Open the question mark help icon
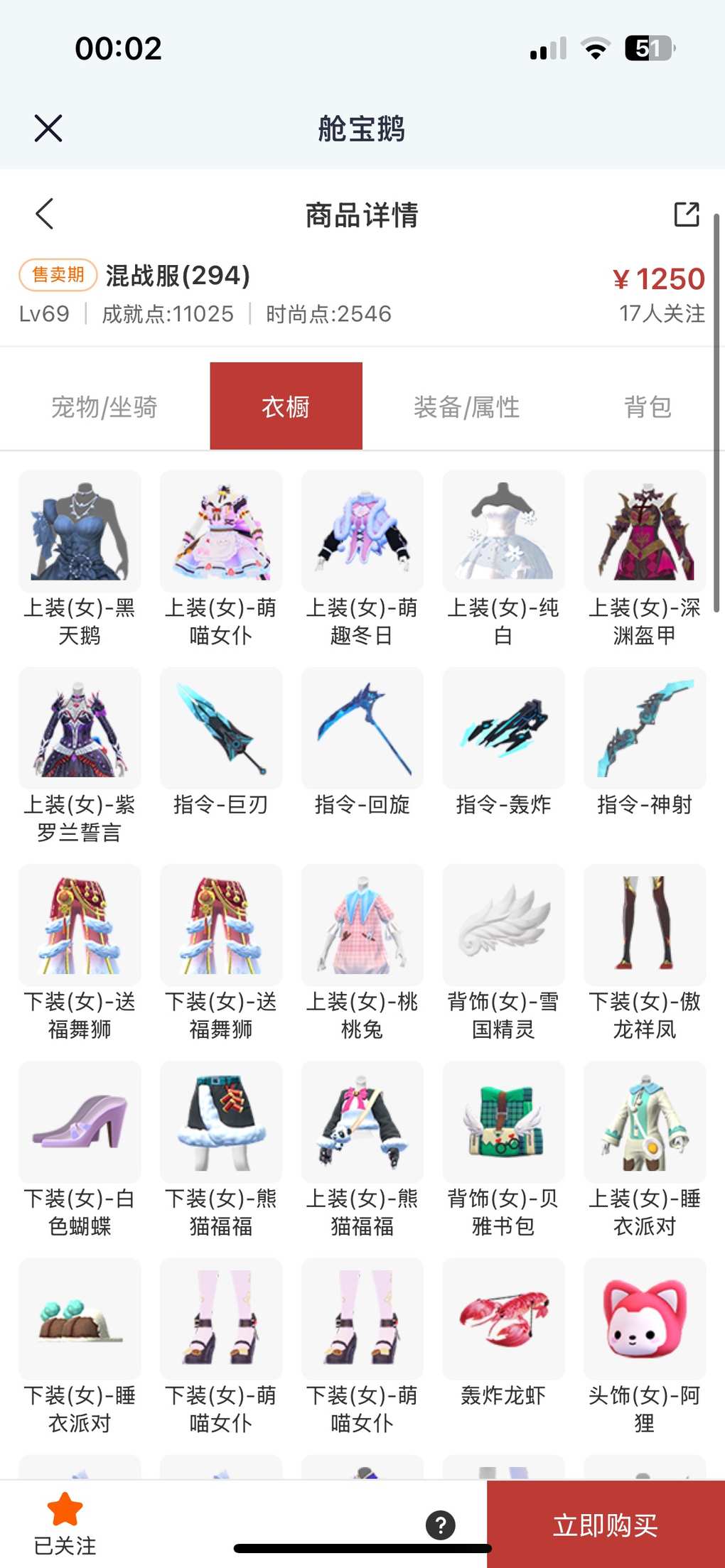This screenshot has height=1568, width=725. pos(441,1525)
